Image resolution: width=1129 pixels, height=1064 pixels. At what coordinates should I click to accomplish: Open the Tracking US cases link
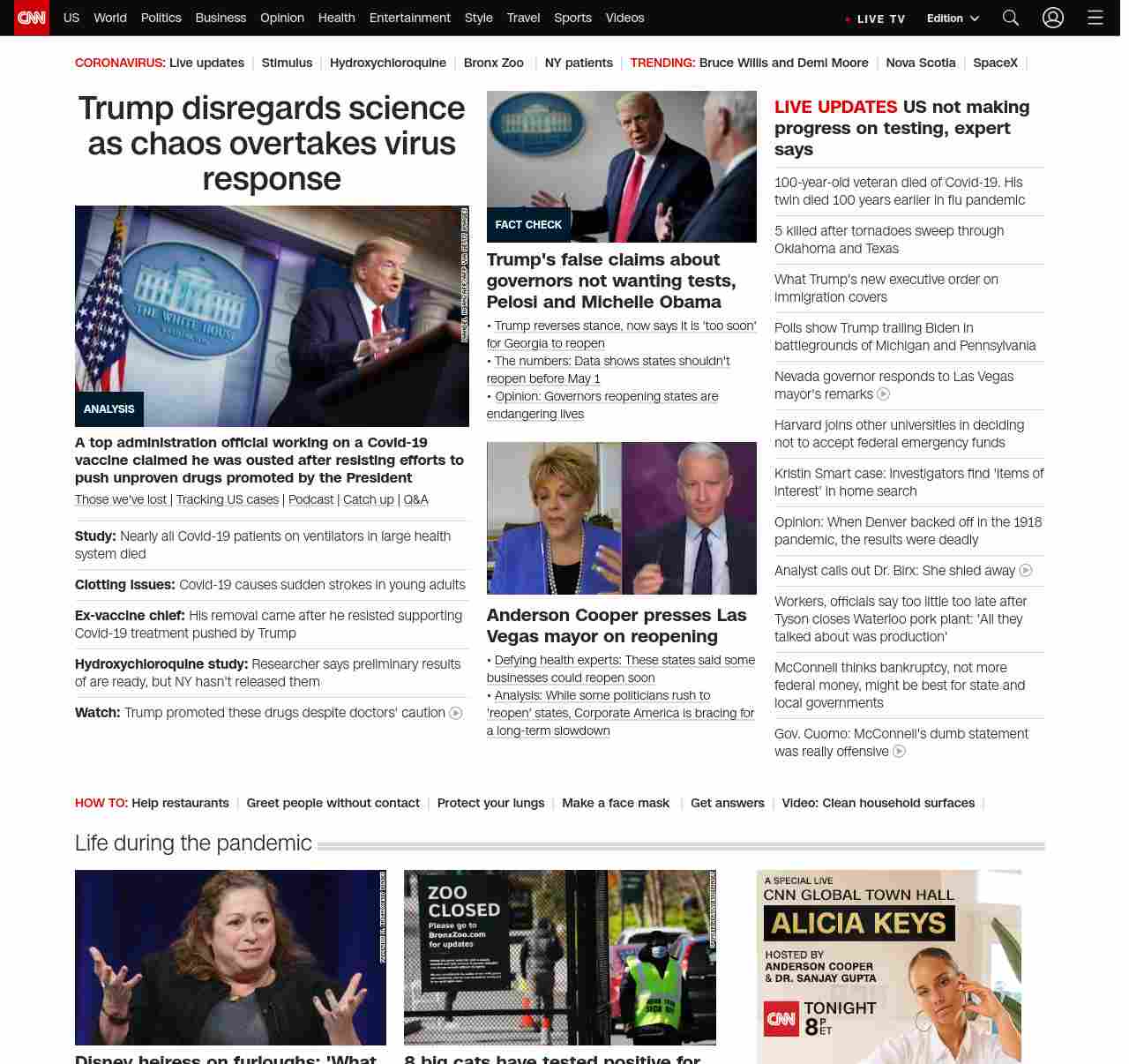click(x=228, y=499)
